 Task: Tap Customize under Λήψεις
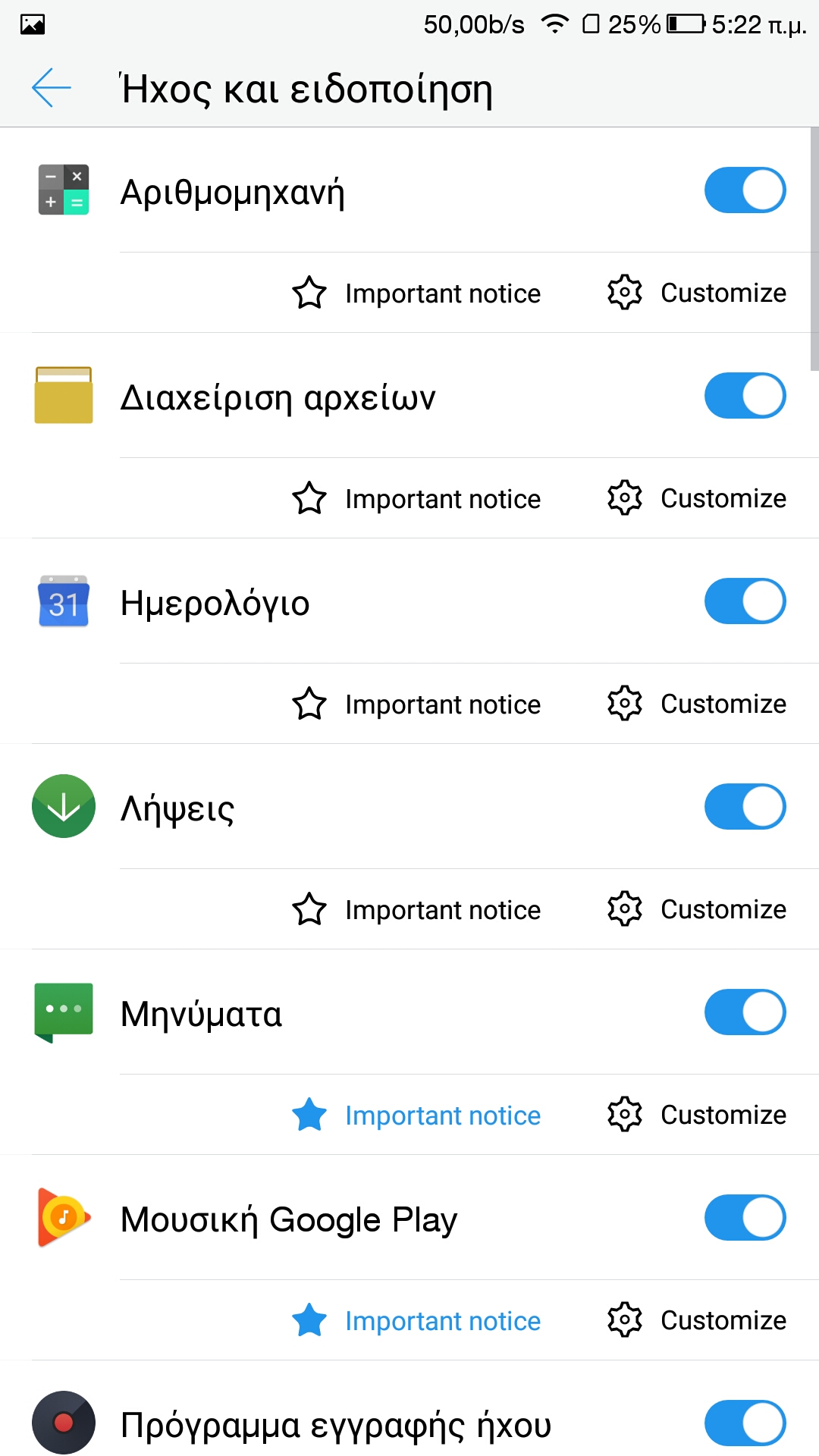pos(696,909)
